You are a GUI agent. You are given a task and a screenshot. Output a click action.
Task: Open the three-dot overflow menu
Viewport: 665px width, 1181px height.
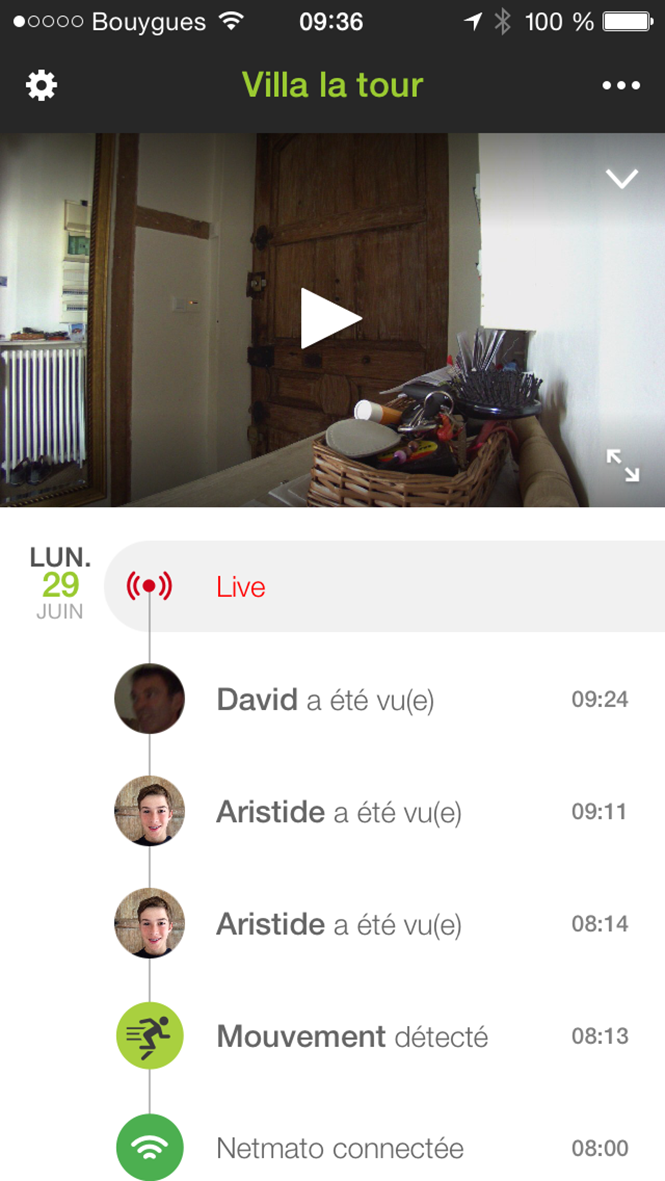click(621, 86)
